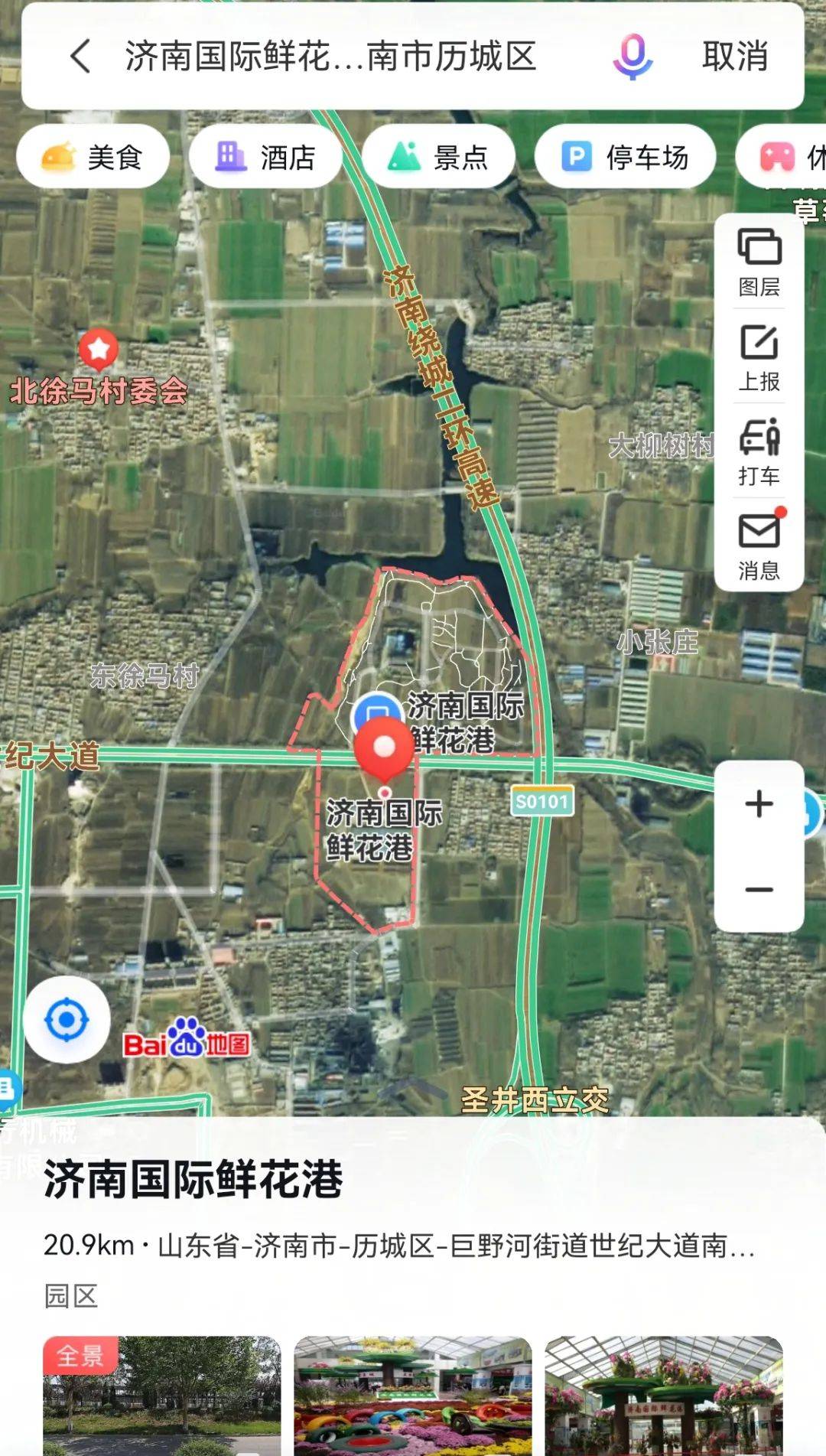This screenshot has height=1456, width=826.
Task: Go back using the arrow in search bar
Action: (x=81, y=56)
